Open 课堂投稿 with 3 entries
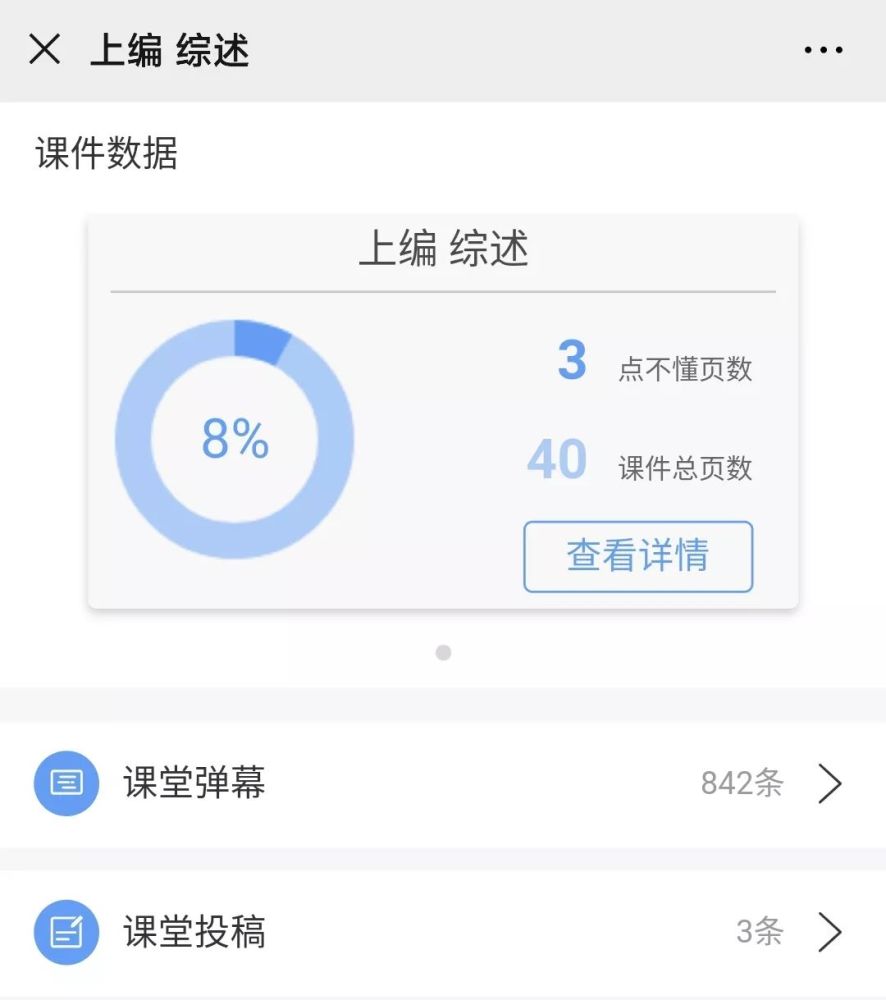Image resolution: width=886 pixels, height=1000 pixels. [442, 932]
